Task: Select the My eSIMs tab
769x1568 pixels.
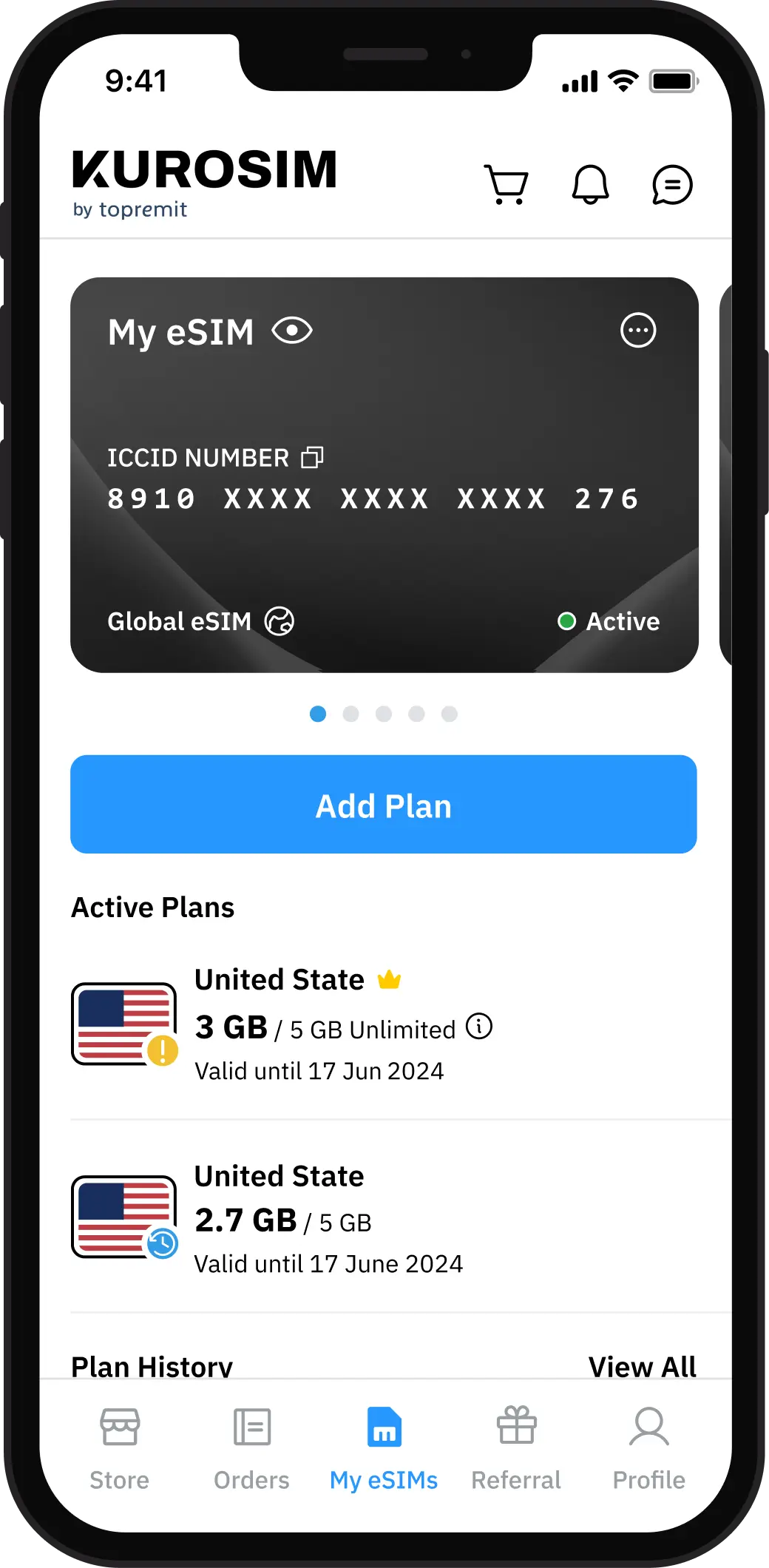Action: pyautogui.click(x=384, y=1448)
